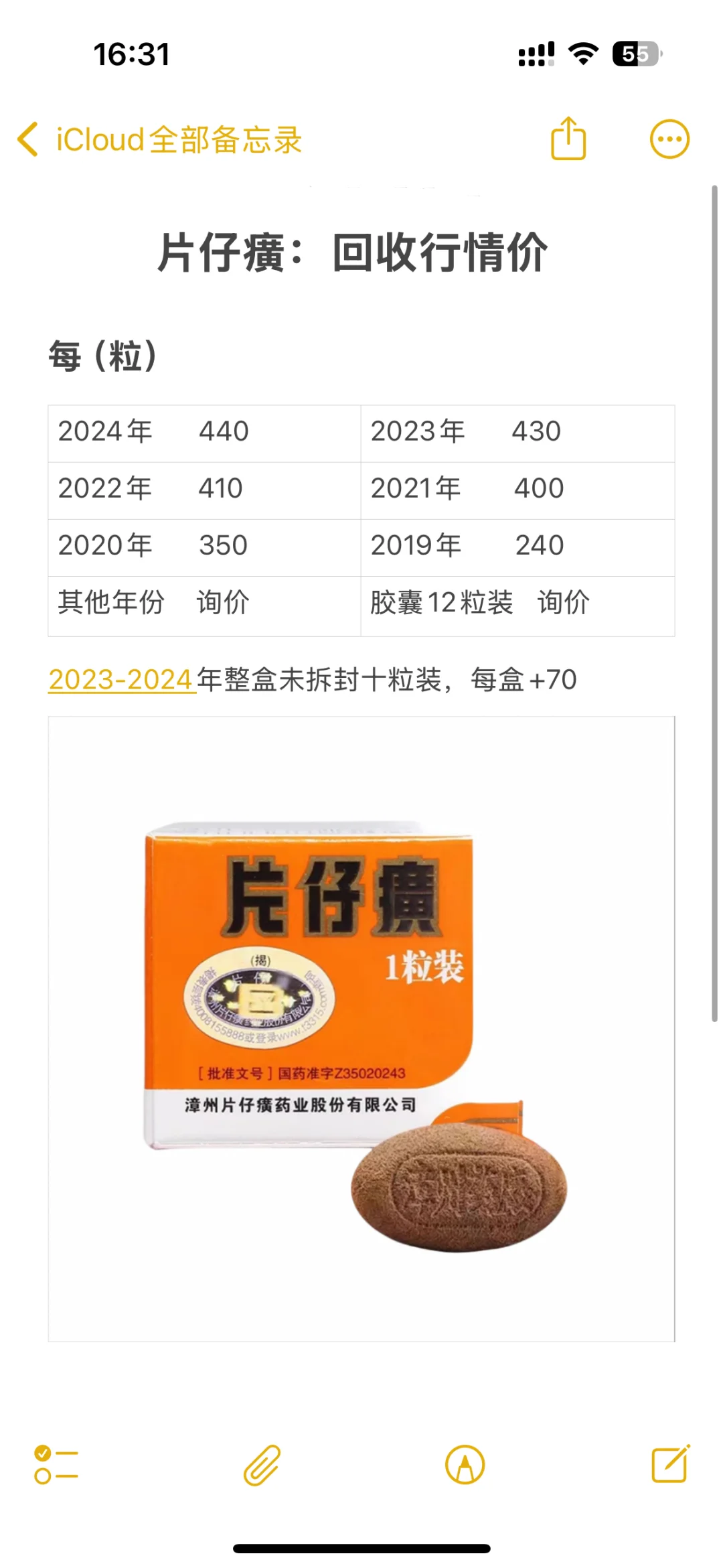Viewport: 723px width, 1568px height.
Task: Add a checklist to the note
Action: click(56, 1464)
